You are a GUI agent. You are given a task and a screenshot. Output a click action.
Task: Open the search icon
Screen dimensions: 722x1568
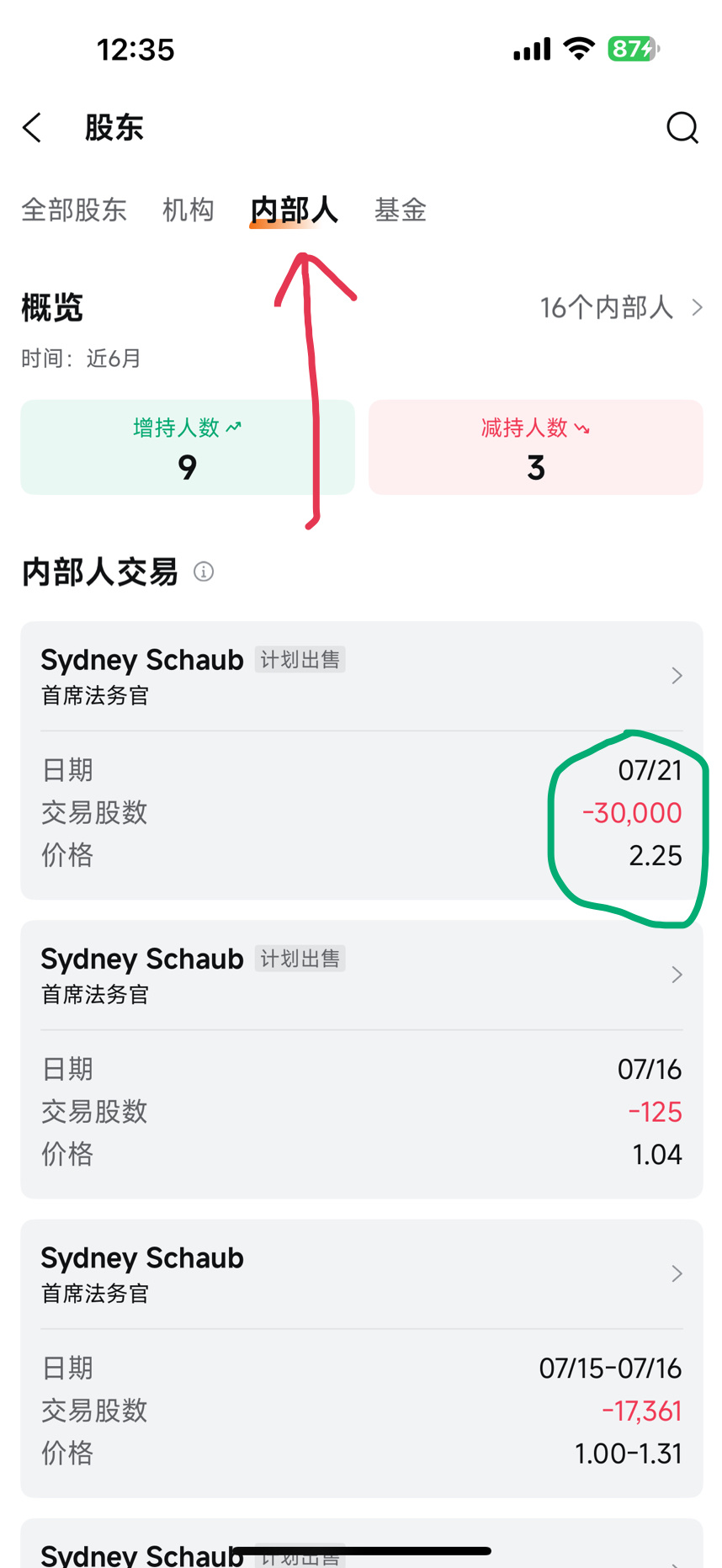tap(682, 128)
